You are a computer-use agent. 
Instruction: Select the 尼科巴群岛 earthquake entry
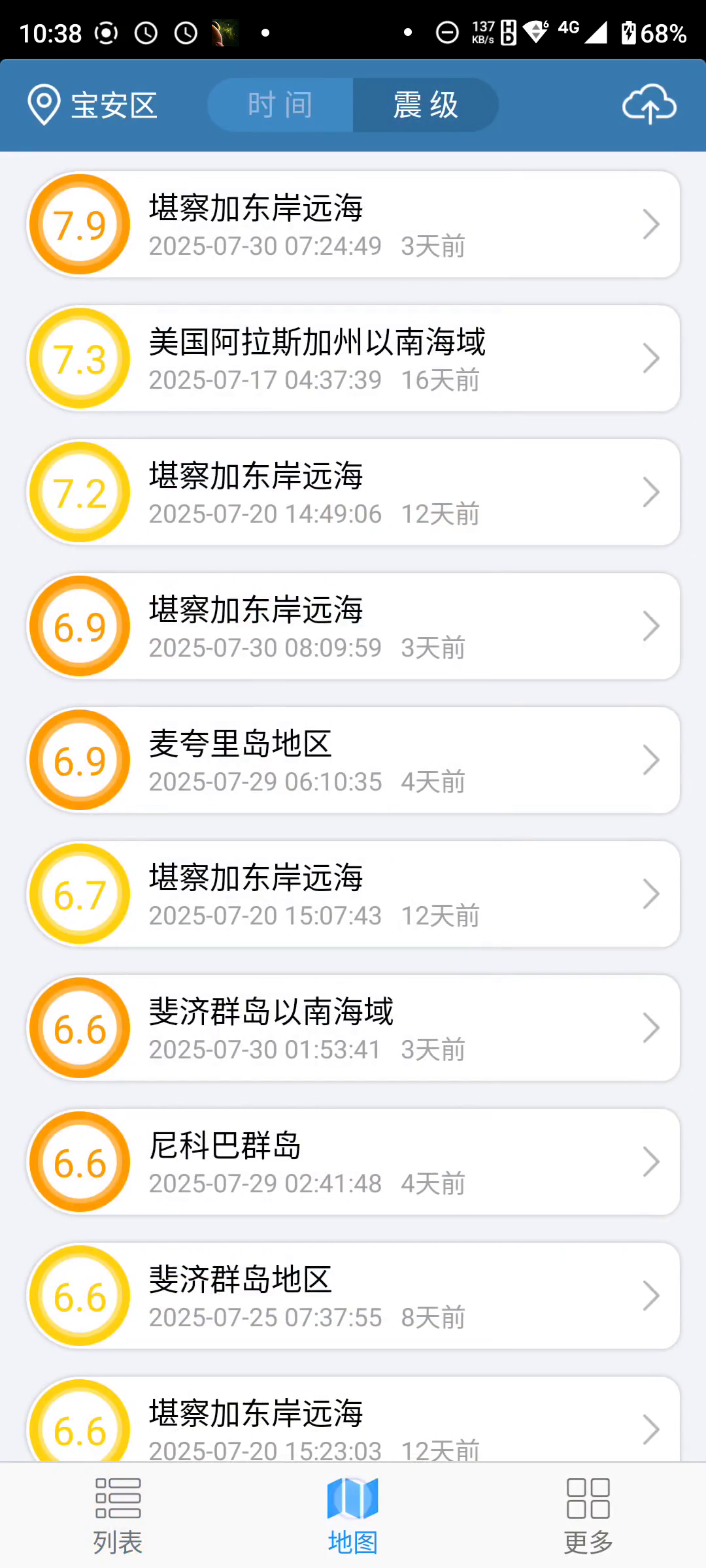[353, 1162]
